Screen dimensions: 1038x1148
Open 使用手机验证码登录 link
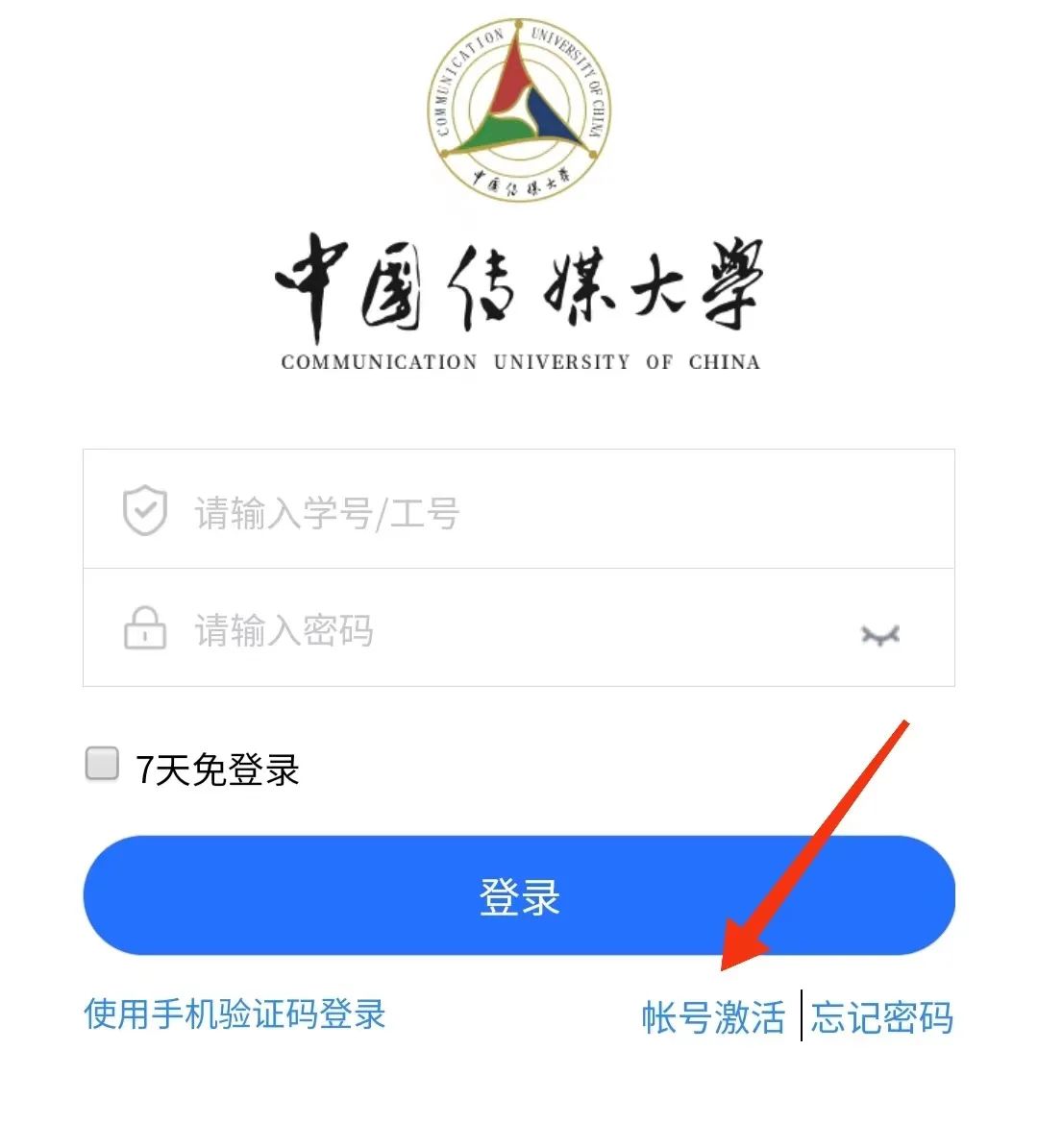tap(235, 1014)
